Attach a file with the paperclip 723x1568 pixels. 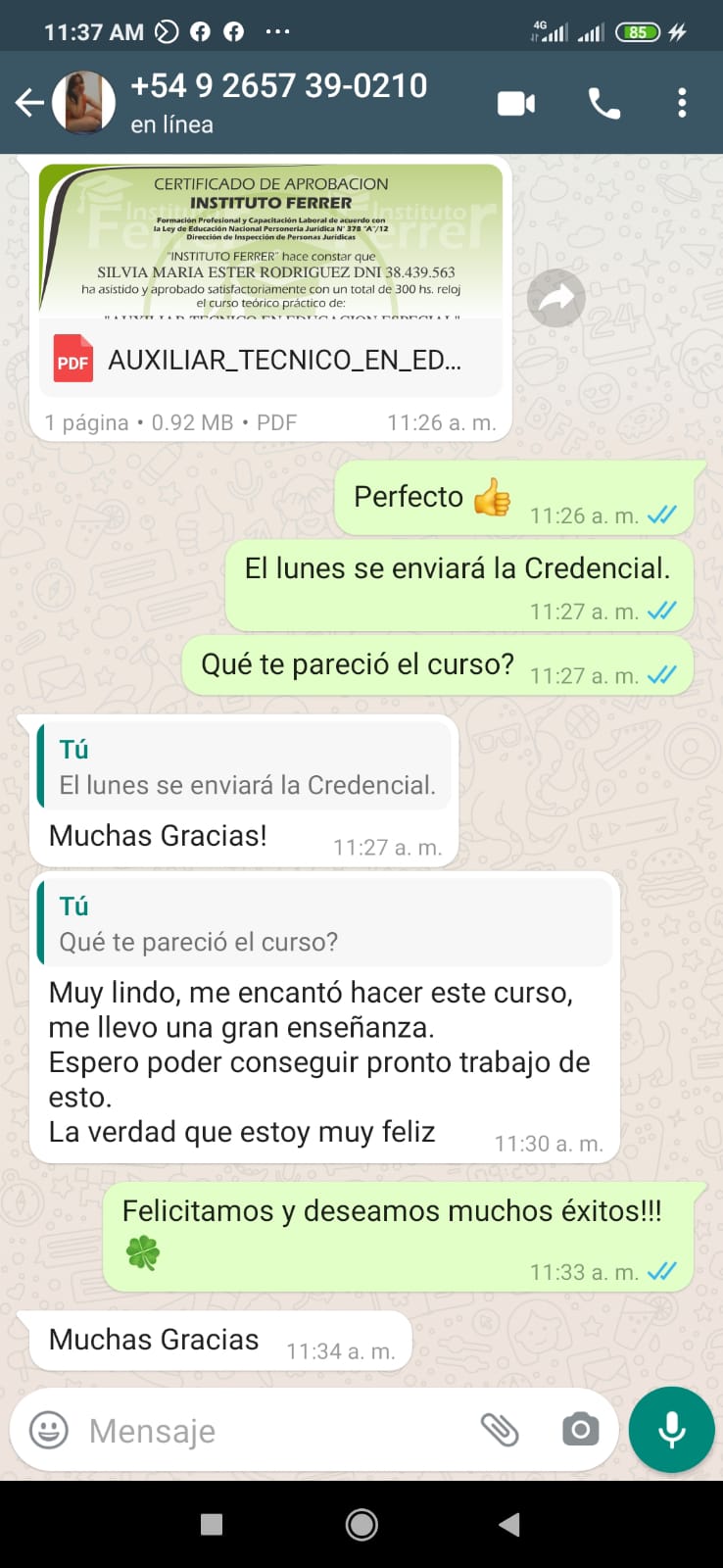click(500, 1430)
